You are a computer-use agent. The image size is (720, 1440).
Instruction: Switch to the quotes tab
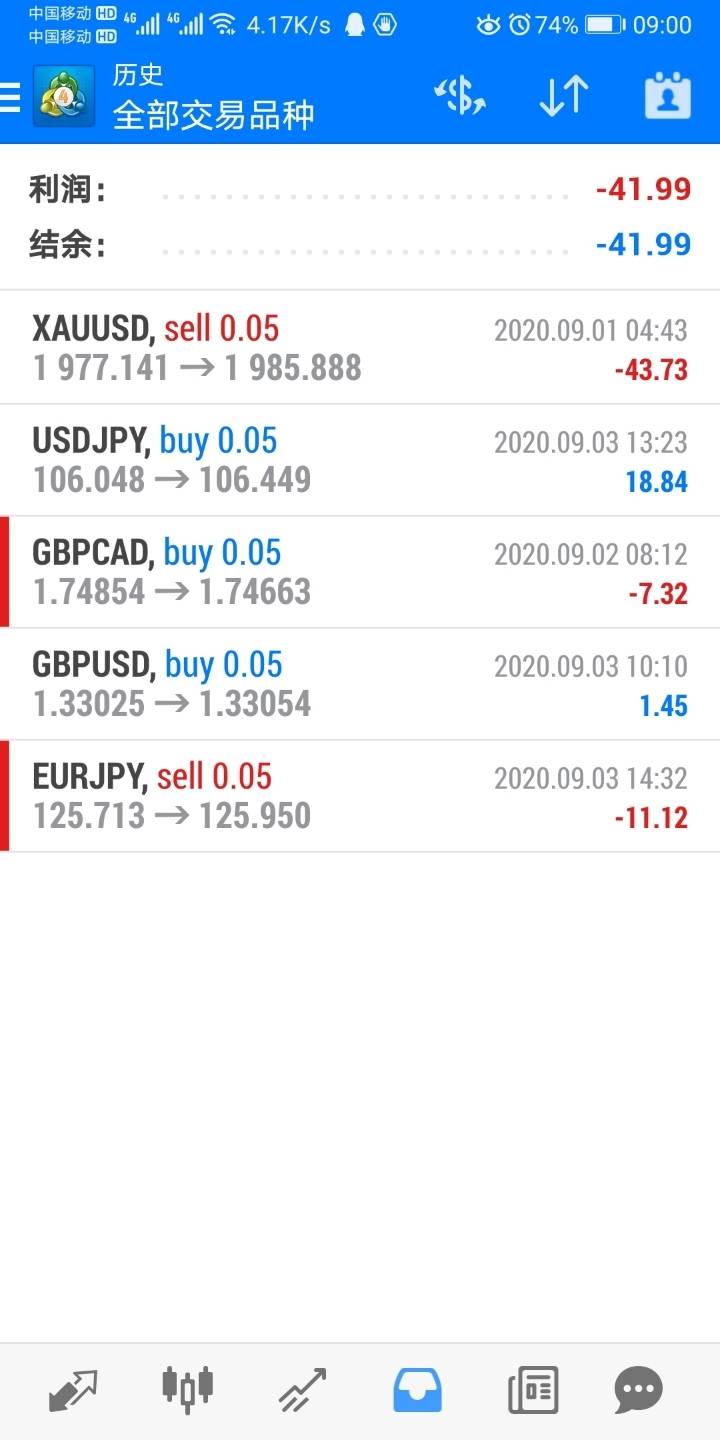pyautogui.click(x=73, y=1390)
